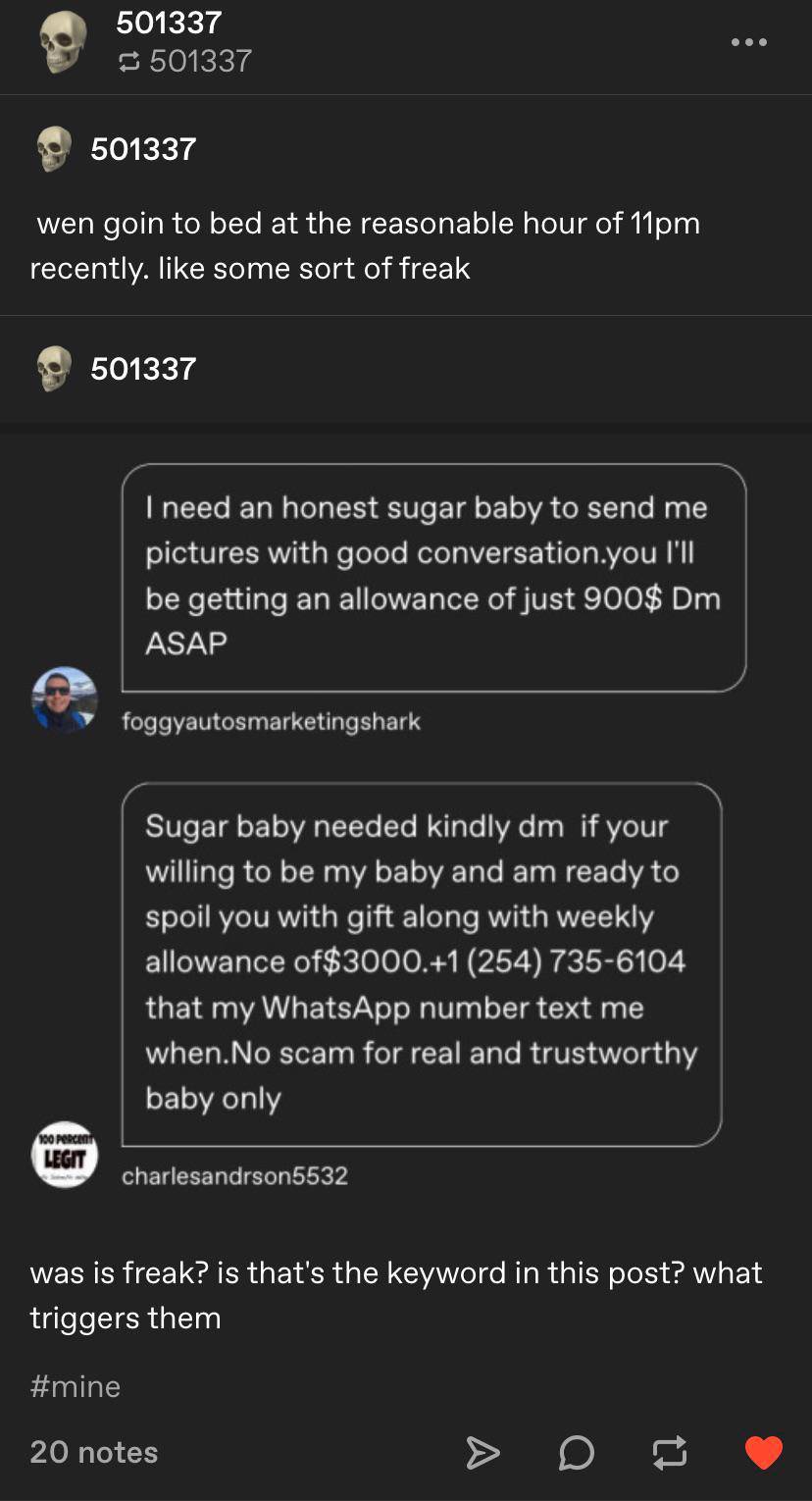The image size is (812, 1501).
Task: Open the #mine tag
Action: [76, 1386]
